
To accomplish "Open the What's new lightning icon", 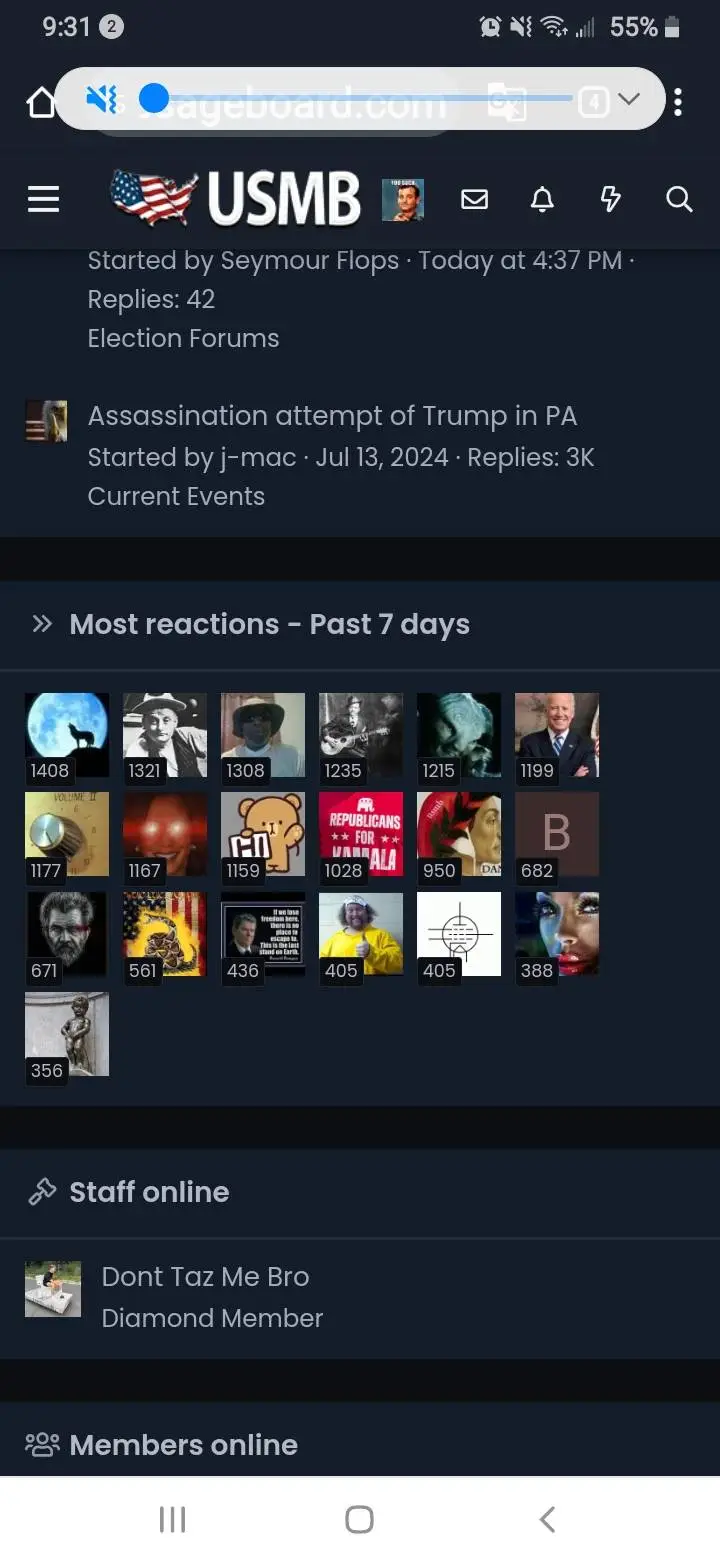I will point(610,200).
